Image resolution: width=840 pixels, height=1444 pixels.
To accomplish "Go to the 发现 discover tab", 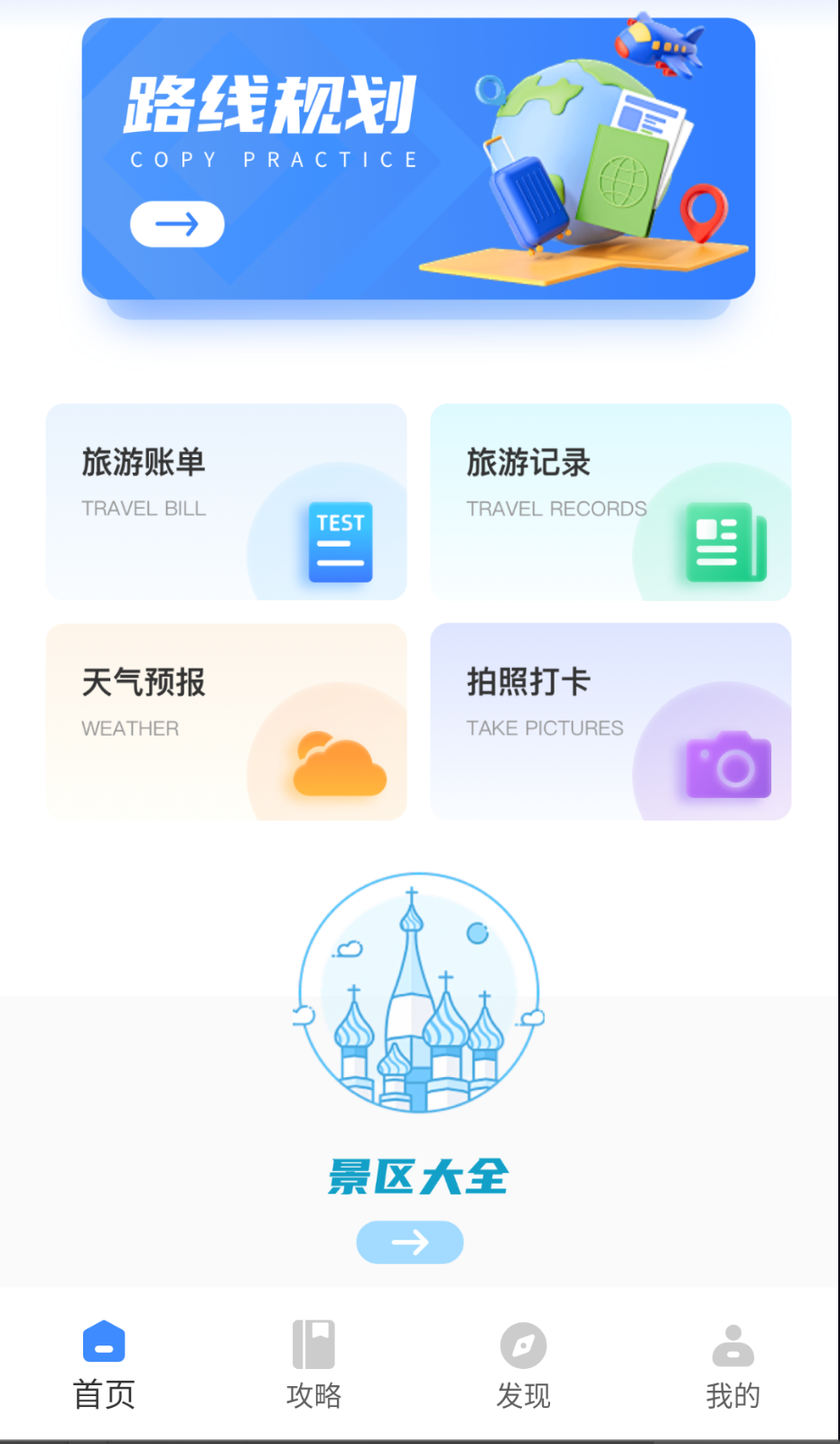I will (x=524, y=1366).
